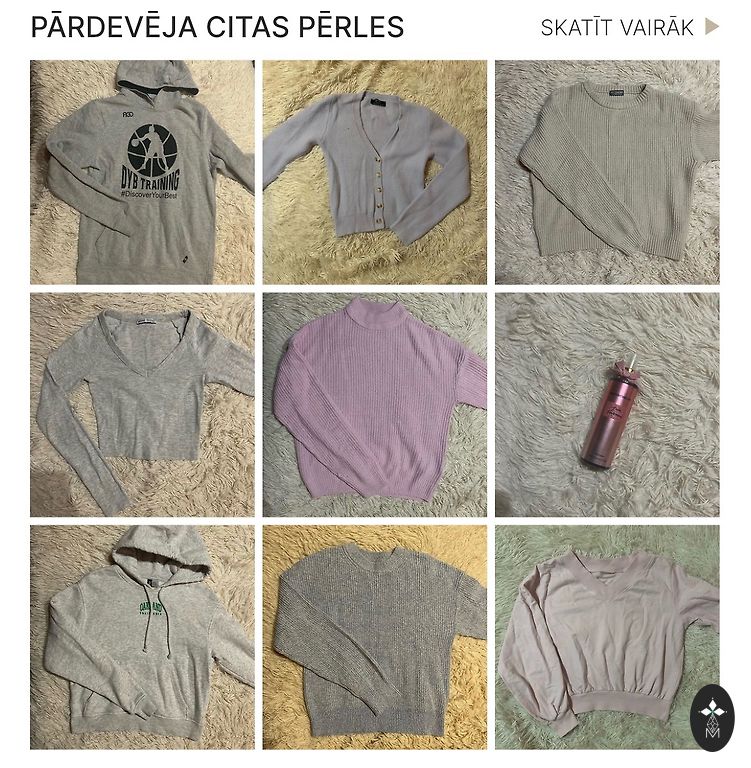Open the grey hoodie with green print
The width and height of the screenshot is (751, 768).
click(x=142, y=637)
